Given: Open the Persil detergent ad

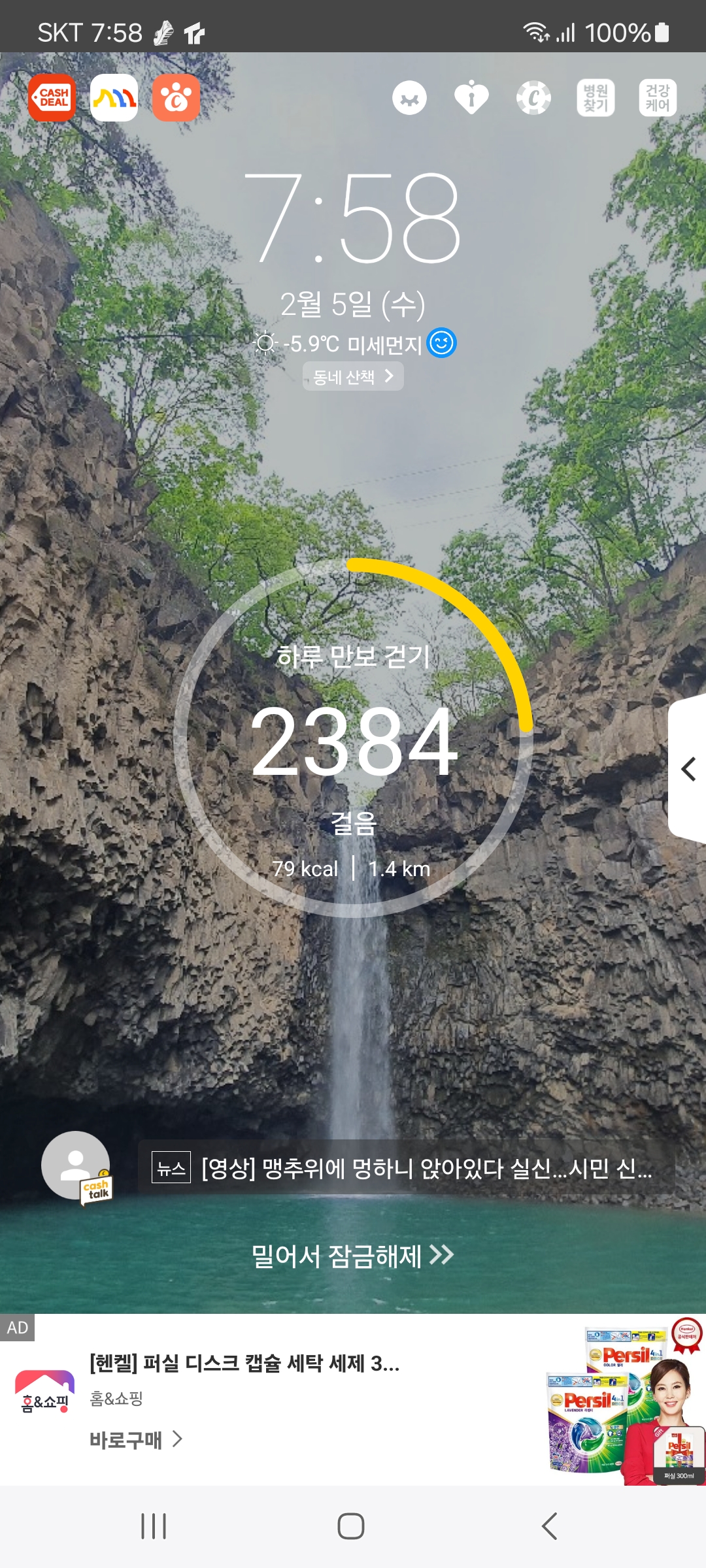Looking at the screenshot, I should 353,1399.
